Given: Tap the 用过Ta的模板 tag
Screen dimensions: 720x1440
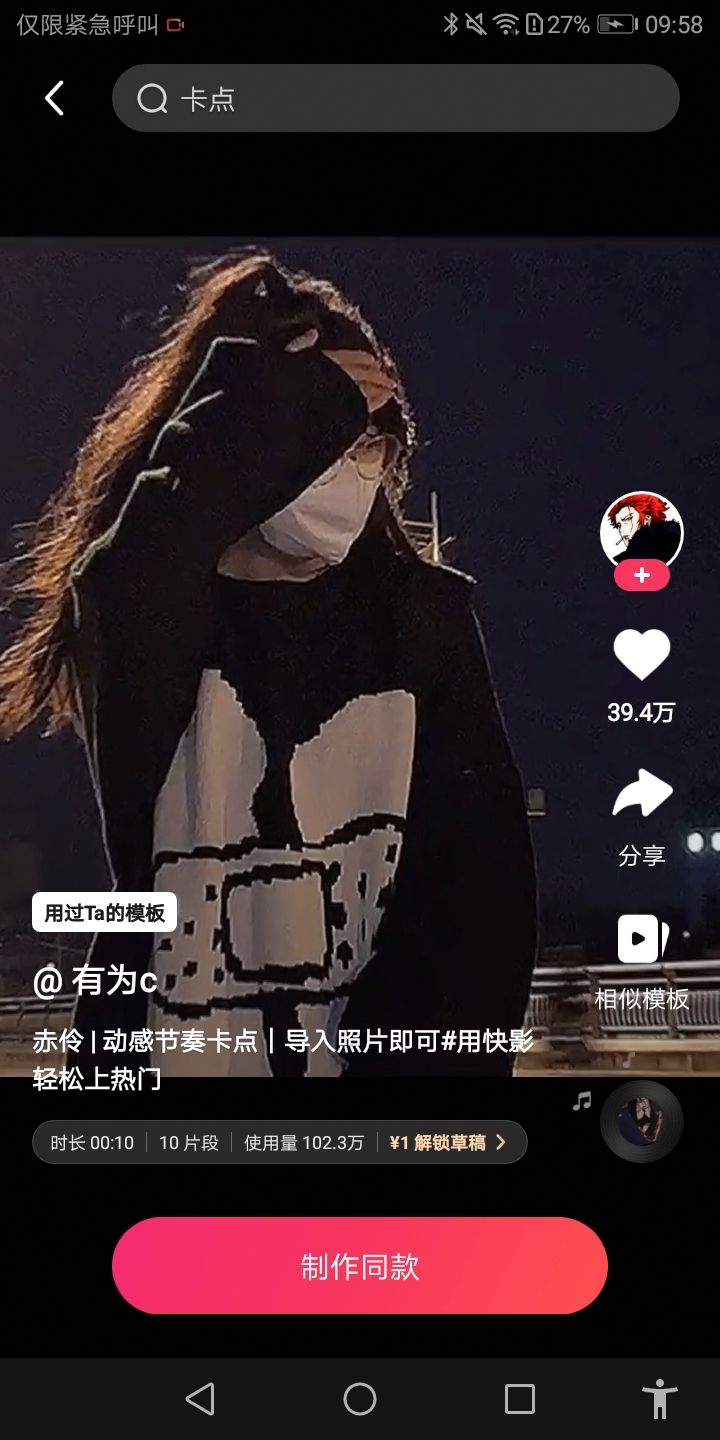Looking at the screenshot, I should pos(104,912).
